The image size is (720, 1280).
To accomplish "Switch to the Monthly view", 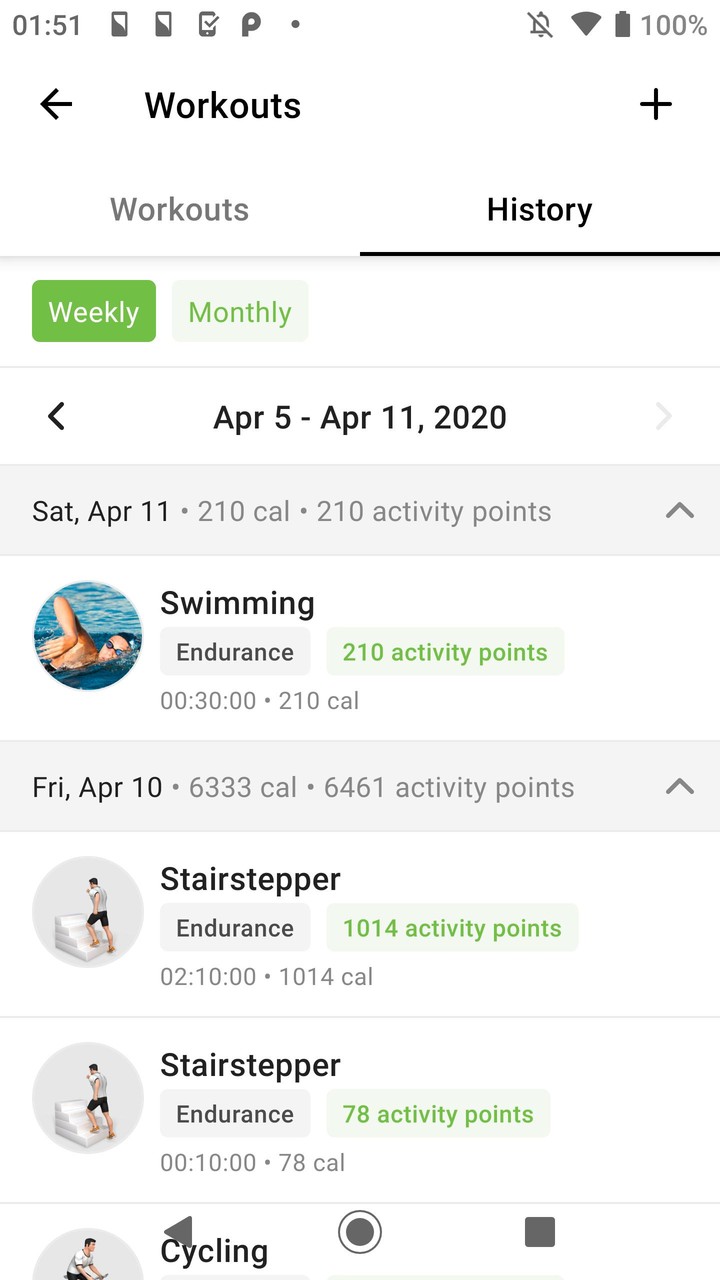I will point(240,311).
